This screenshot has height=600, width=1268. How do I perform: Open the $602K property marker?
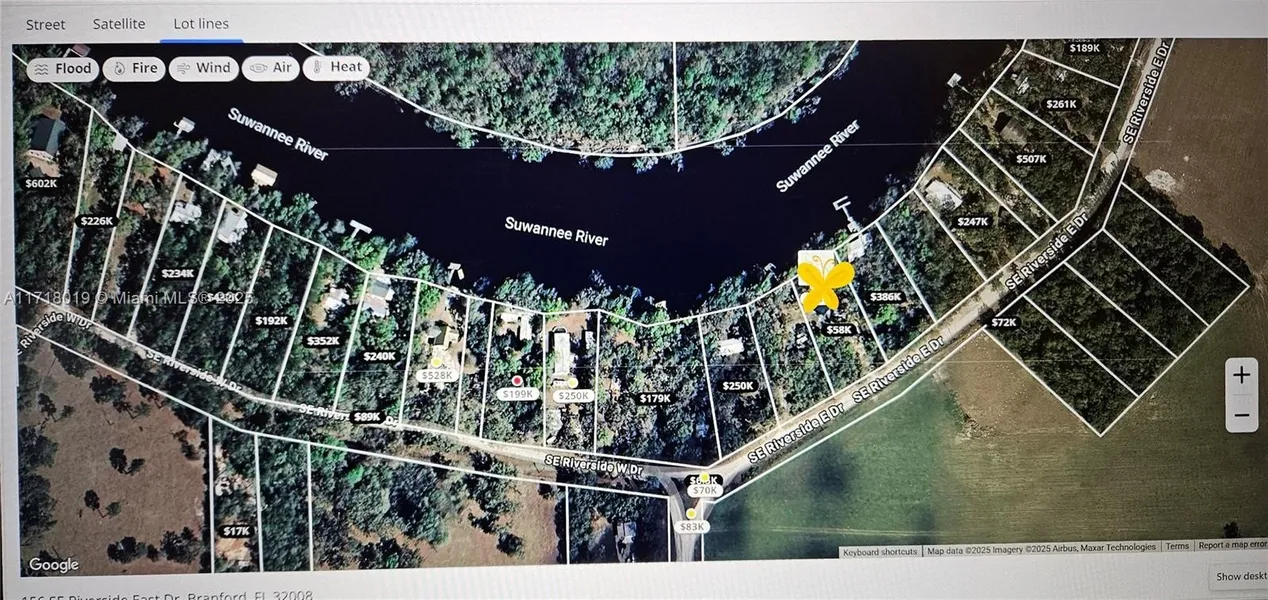[42, 183]
